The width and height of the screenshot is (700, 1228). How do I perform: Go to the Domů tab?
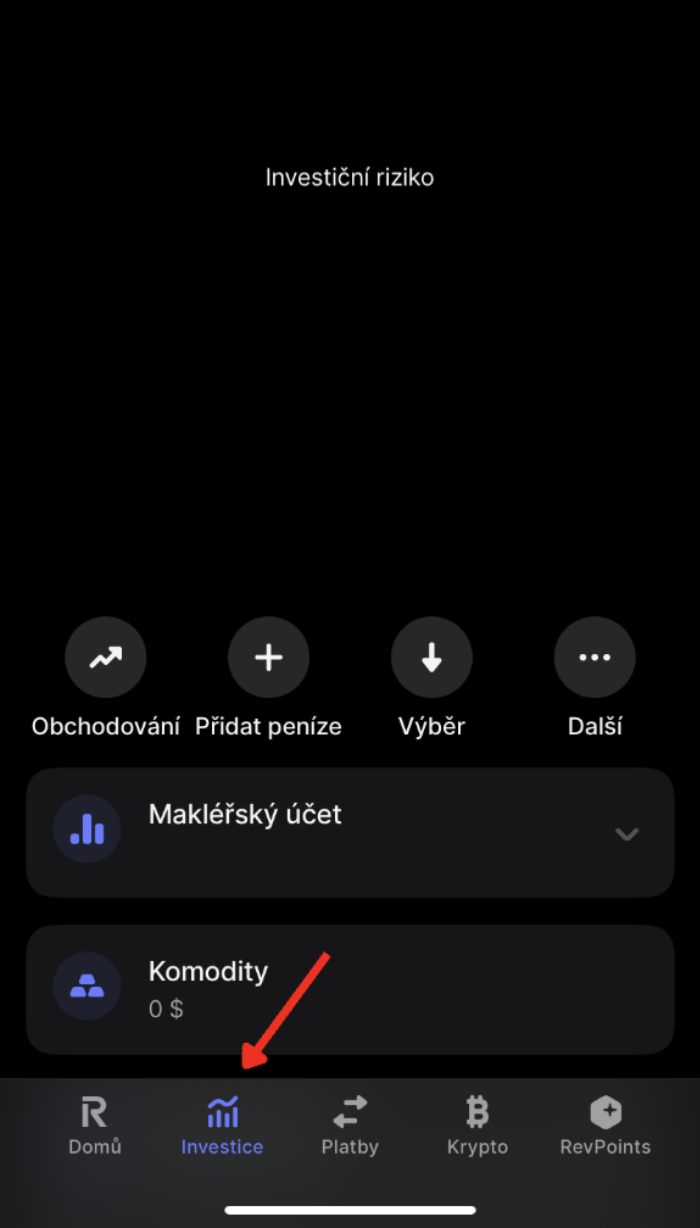(95, 1125)
